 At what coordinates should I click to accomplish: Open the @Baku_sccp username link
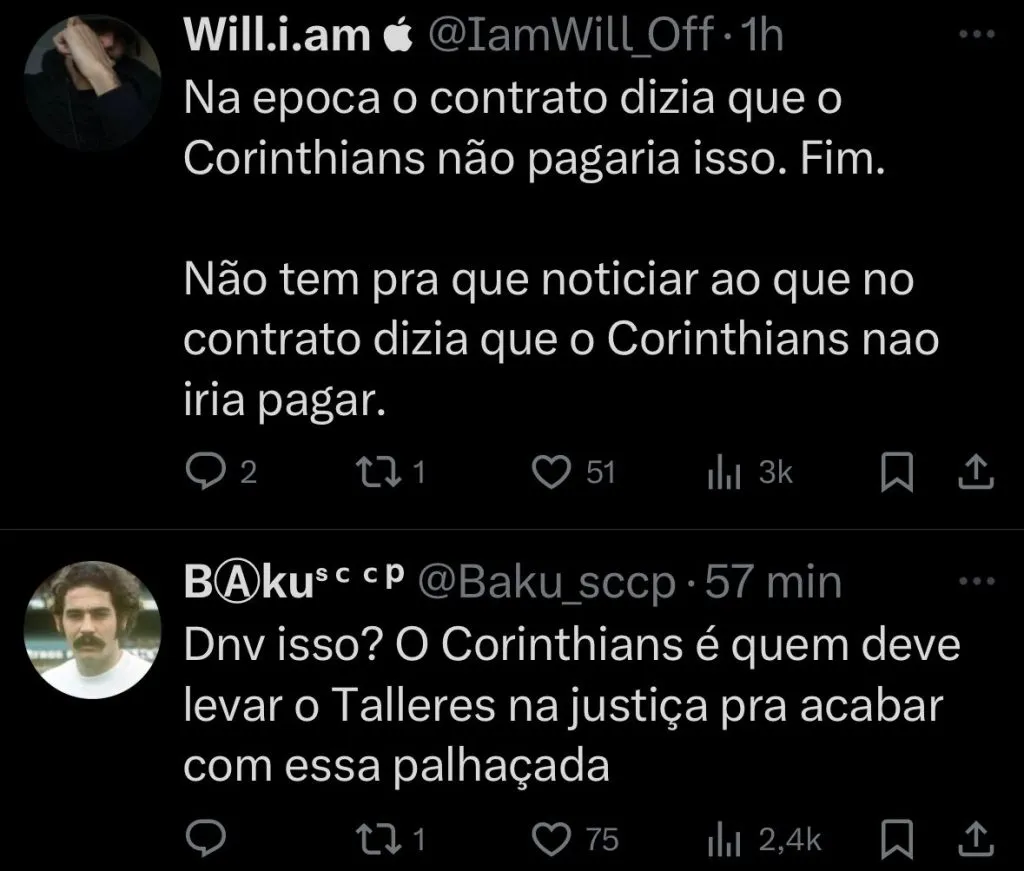pos(544,583)
